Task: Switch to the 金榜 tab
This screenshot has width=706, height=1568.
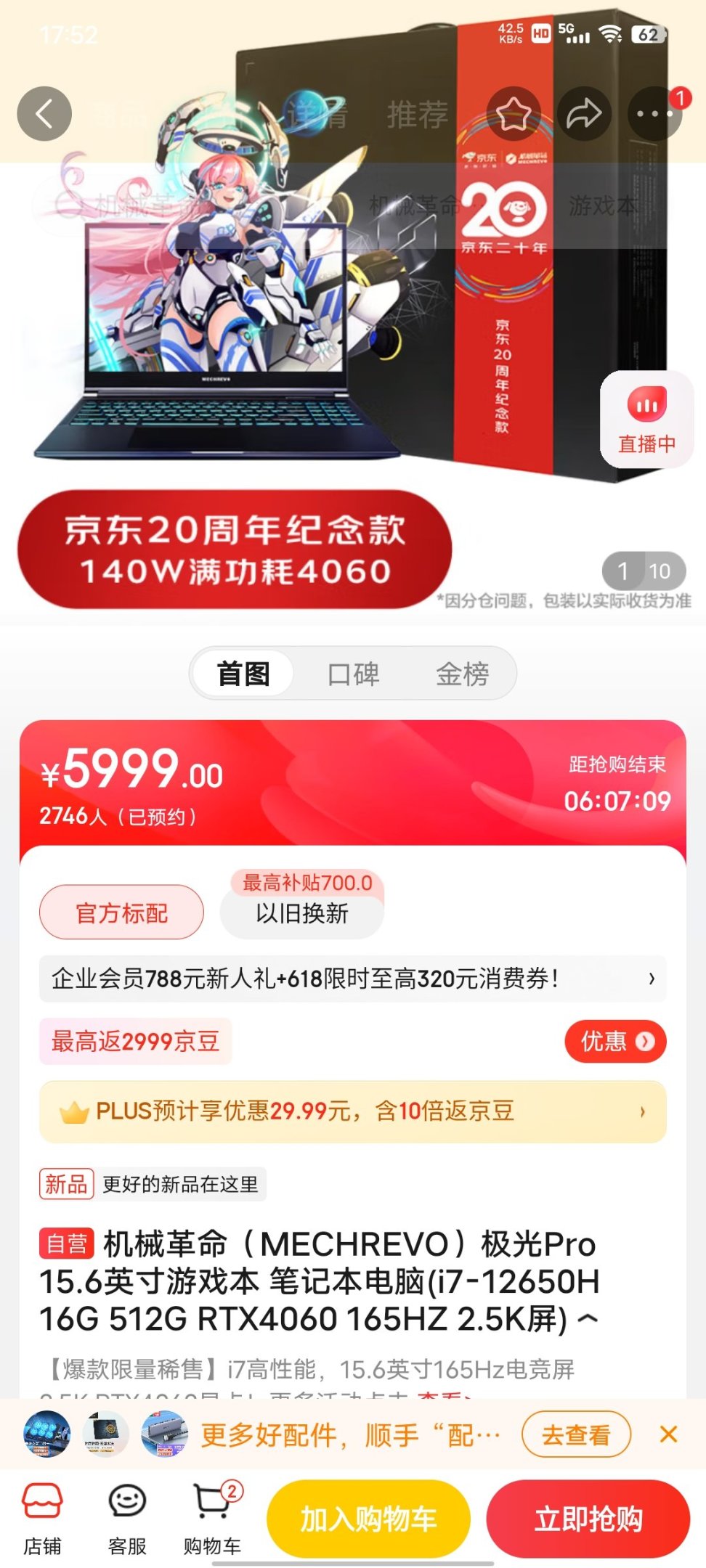Action: (462, 674)
